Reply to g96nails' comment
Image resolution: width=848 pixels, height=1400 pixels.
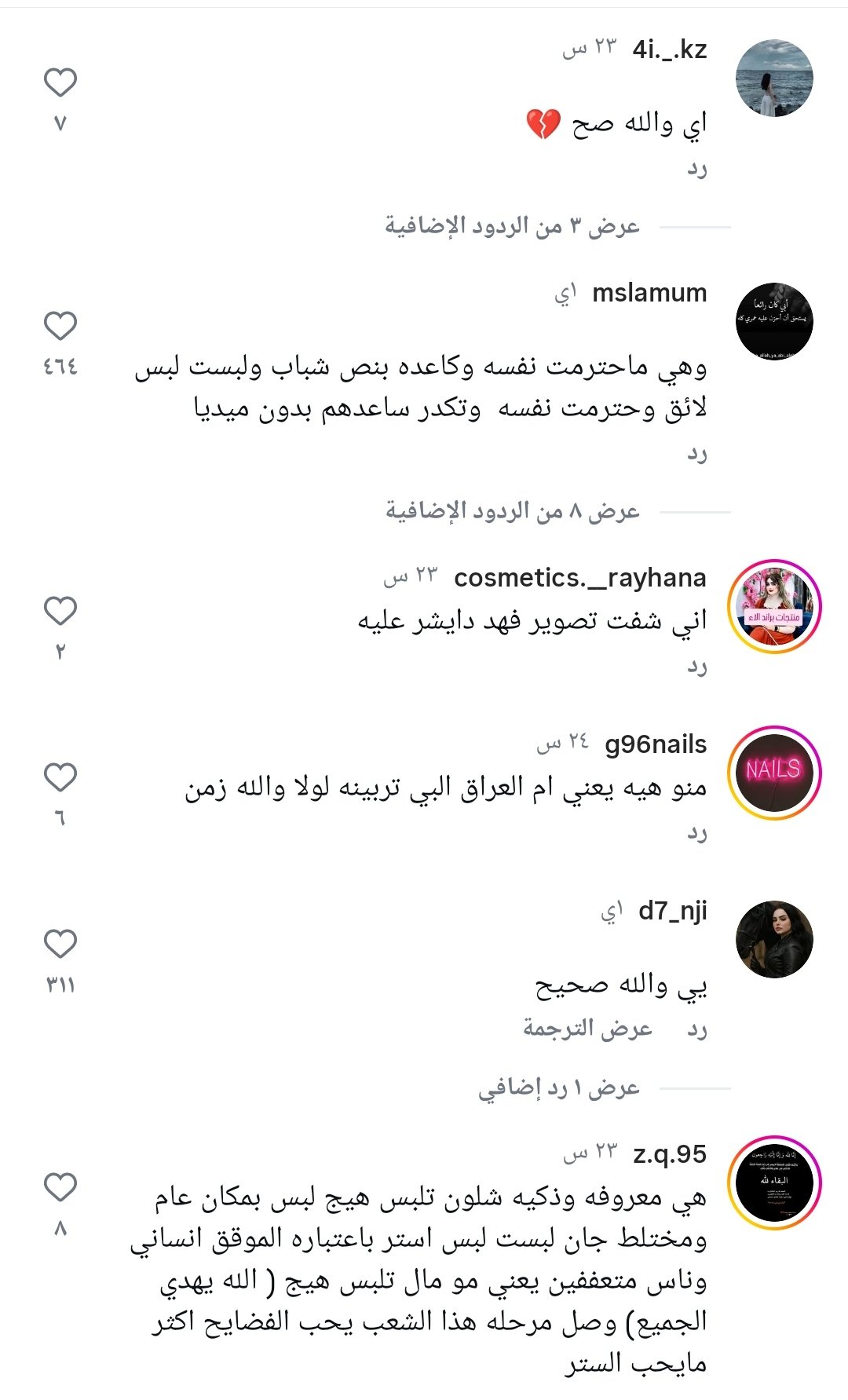tap(697, 833)
